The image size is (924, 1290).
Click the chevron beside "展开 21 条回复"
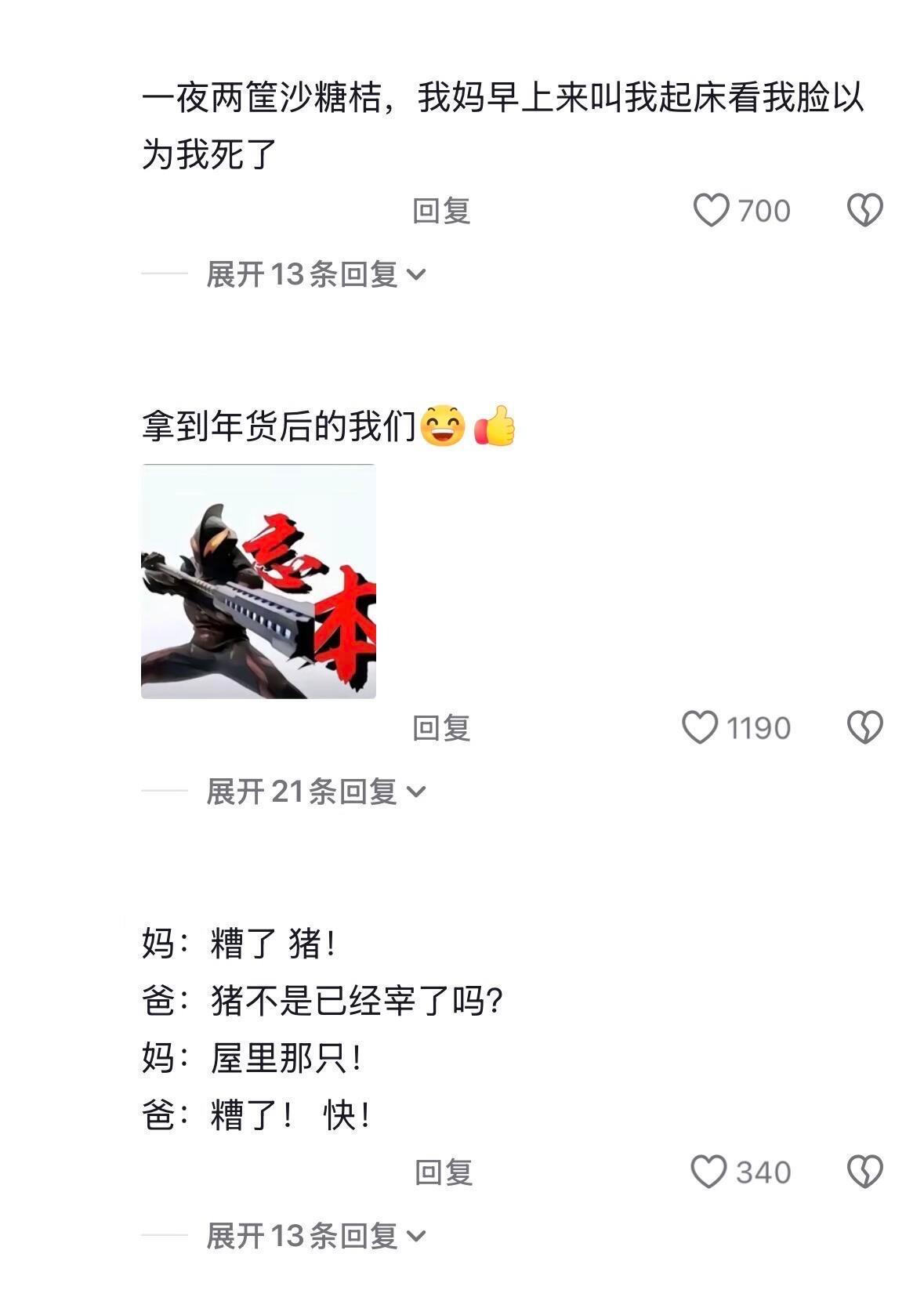(419, 793)
